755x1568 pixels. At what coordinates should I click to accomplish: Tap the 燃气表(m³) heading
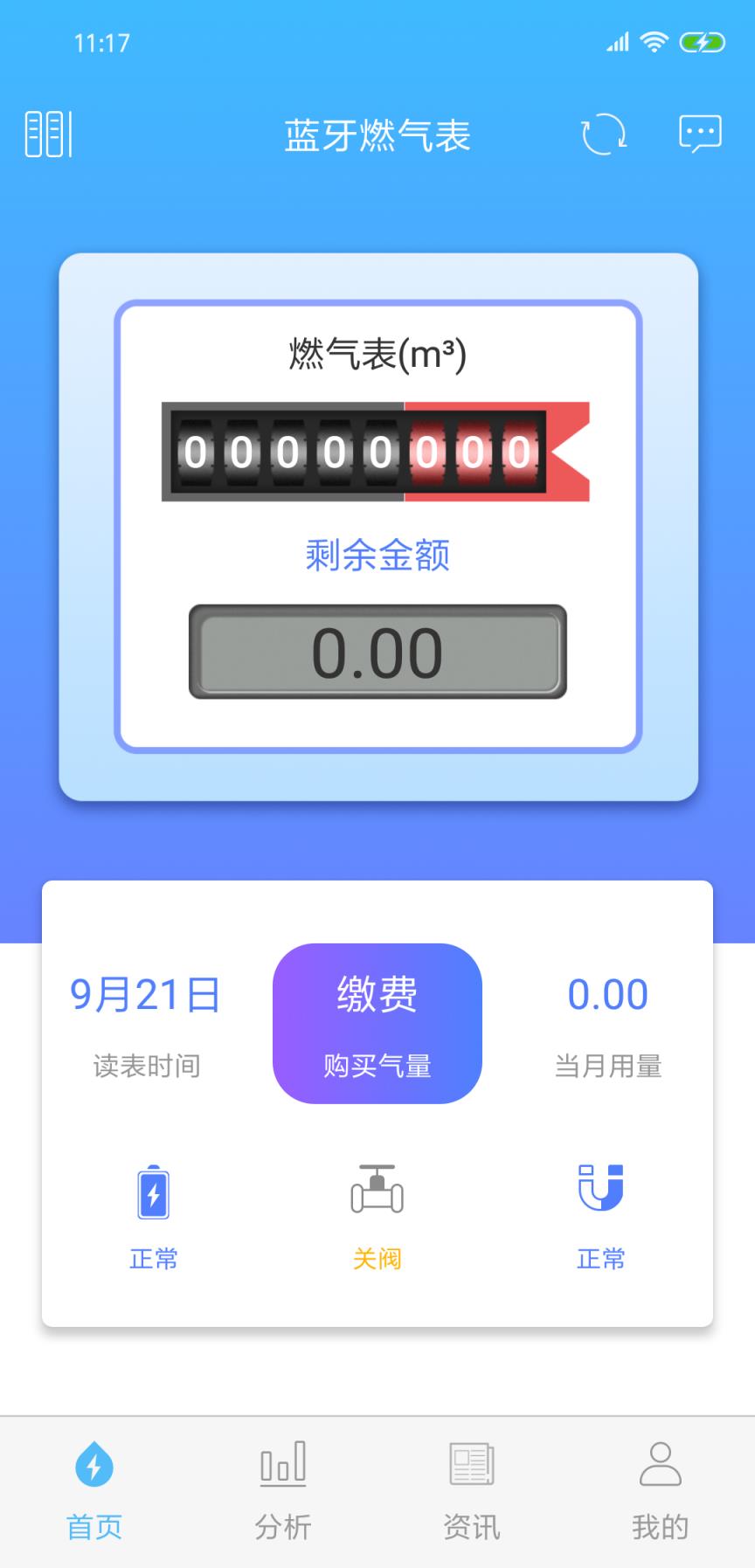tap(377, 353)
